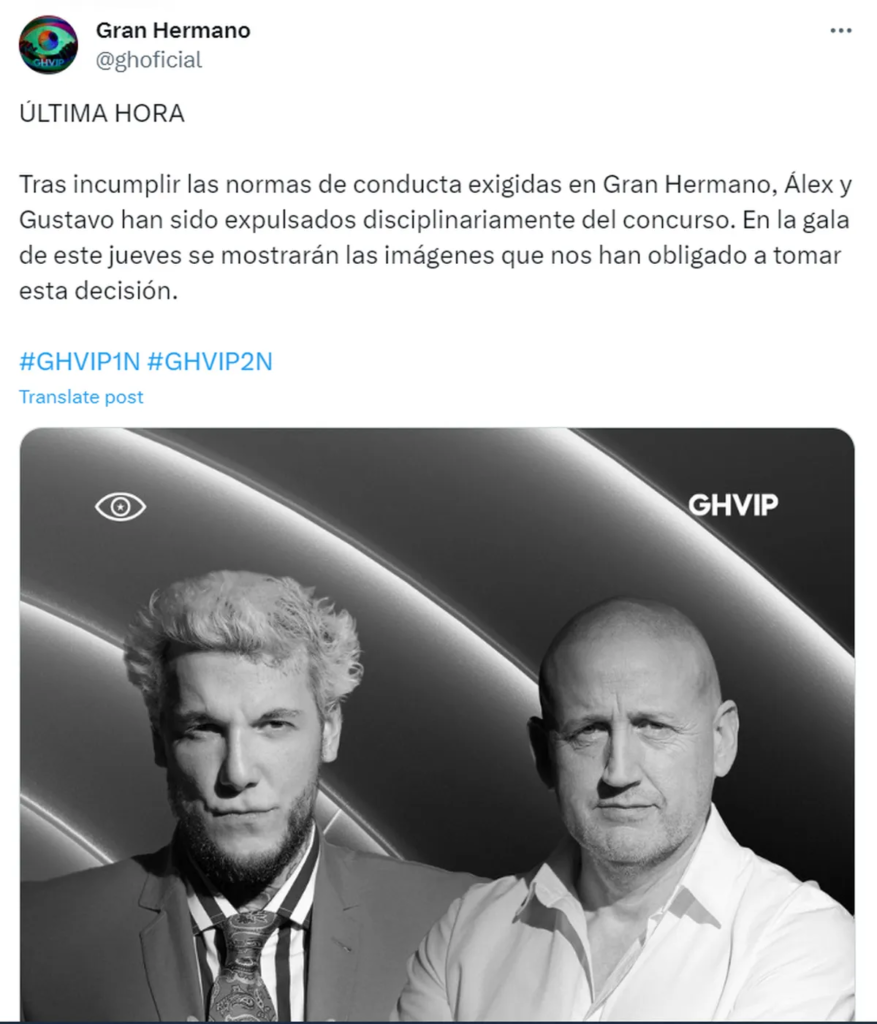Viewport: 877px width, 1024px height.
Task: Open the Gran Hermano account name
Action: [x=173, y=31]
